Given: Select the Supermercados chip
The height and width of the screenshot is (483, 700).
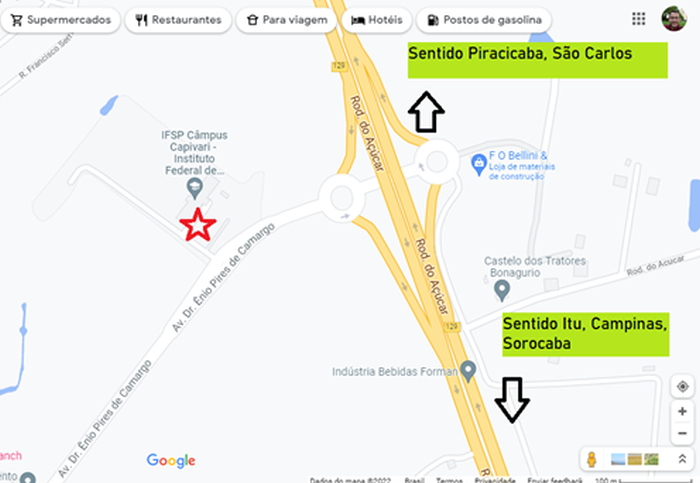Looking at the screenshot, I should point(60,19).
